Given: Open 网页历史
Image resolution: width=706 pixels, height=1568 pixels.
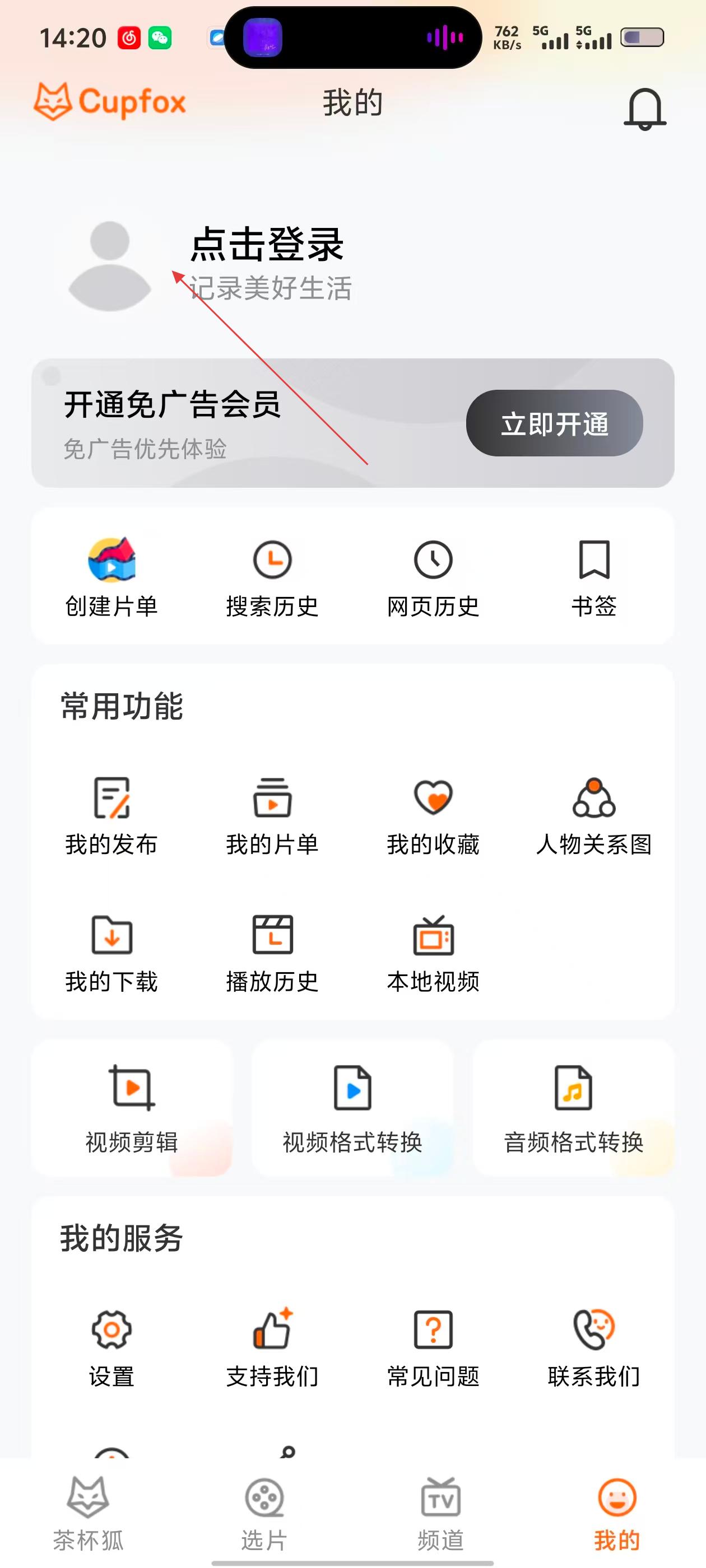Looking at the screenshot, I should (433, 576).
